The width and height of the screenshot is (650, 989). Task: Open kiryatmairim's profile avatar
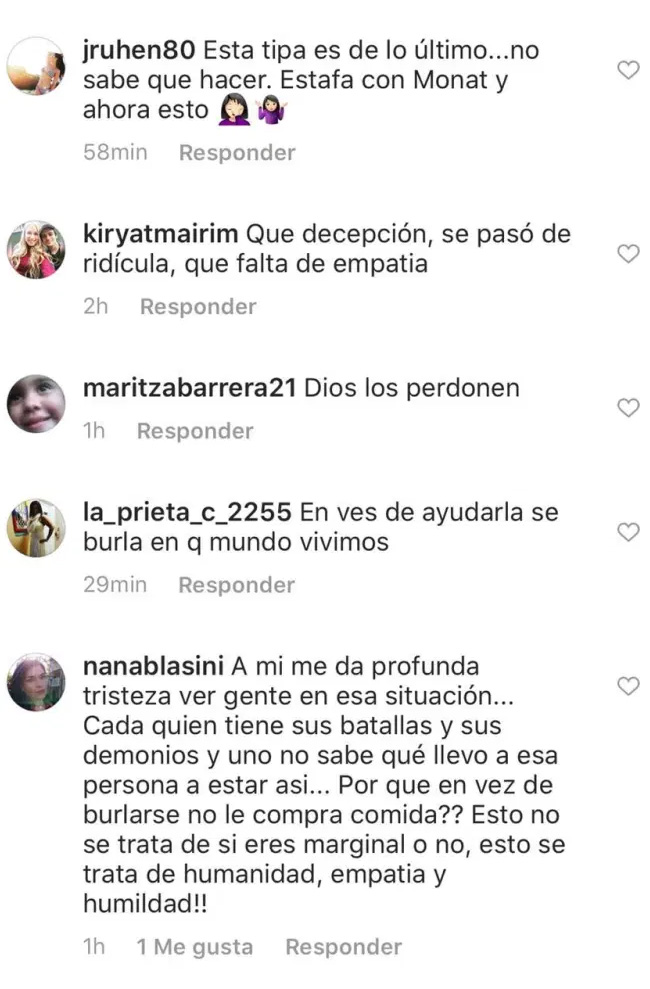pyautogui.click(x=36, y=249)
